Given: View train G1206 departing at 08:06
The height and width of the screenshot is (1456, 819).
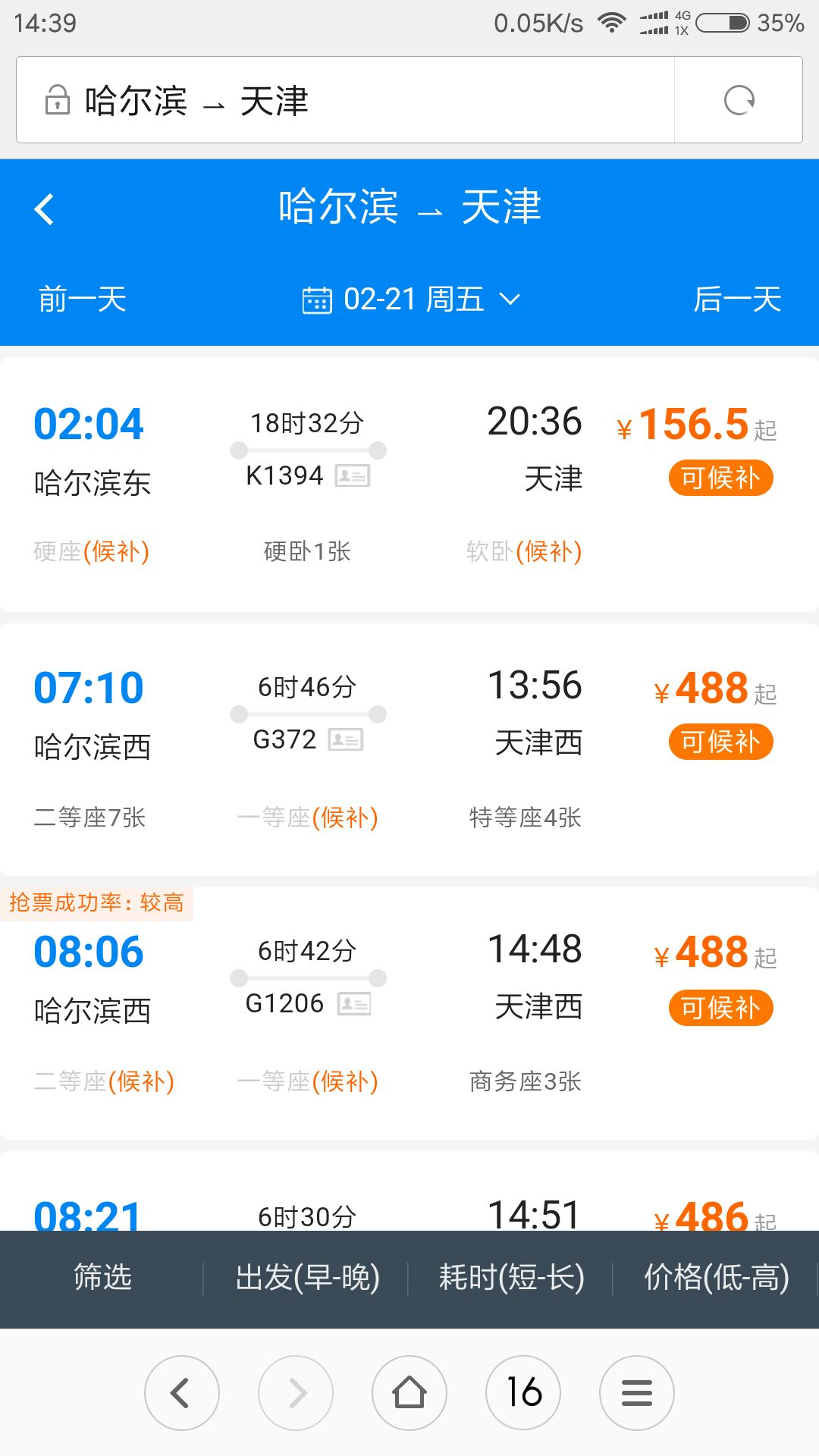Looking at the screenshot, I should click(409, 1014).
